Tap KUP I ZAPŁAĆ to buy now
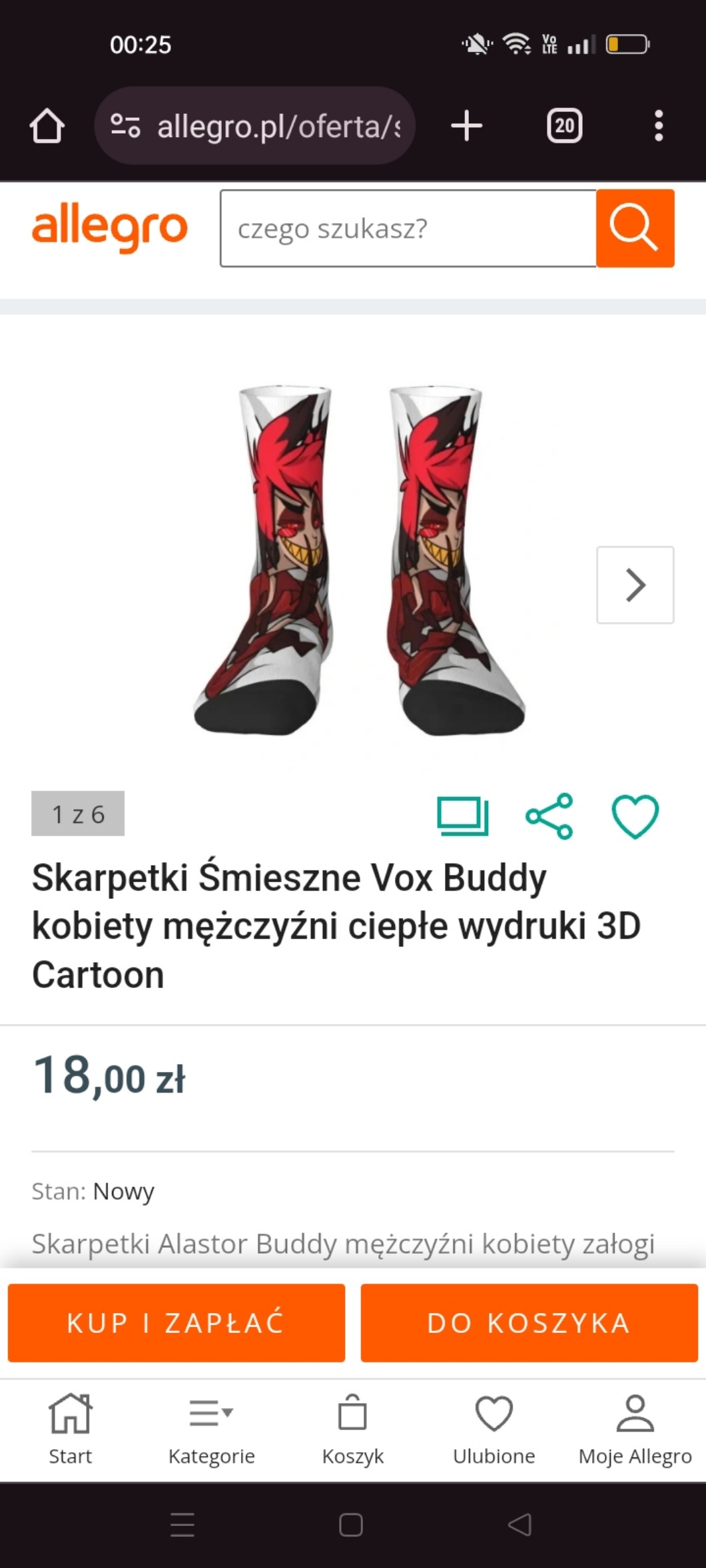 176,1323
